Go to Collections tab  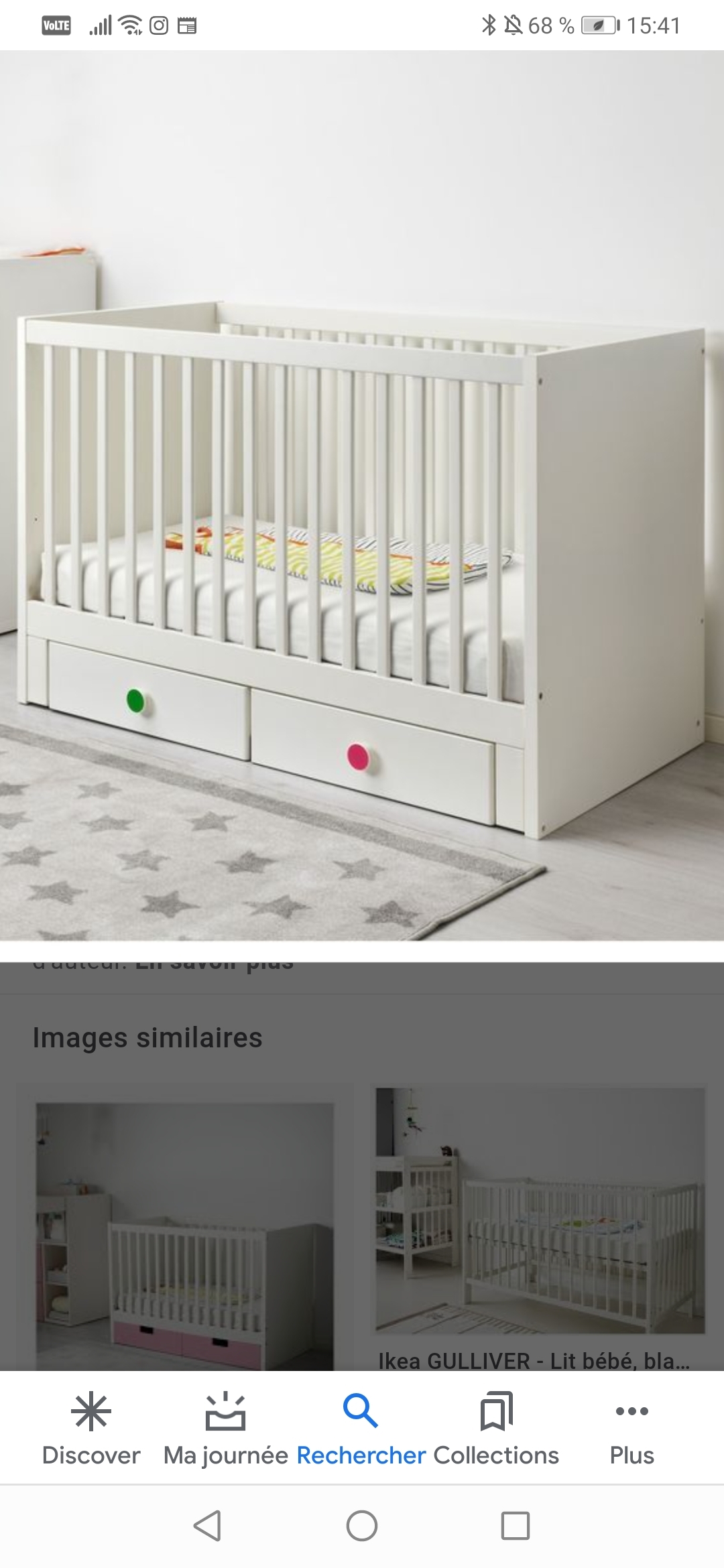[496, 1429]
